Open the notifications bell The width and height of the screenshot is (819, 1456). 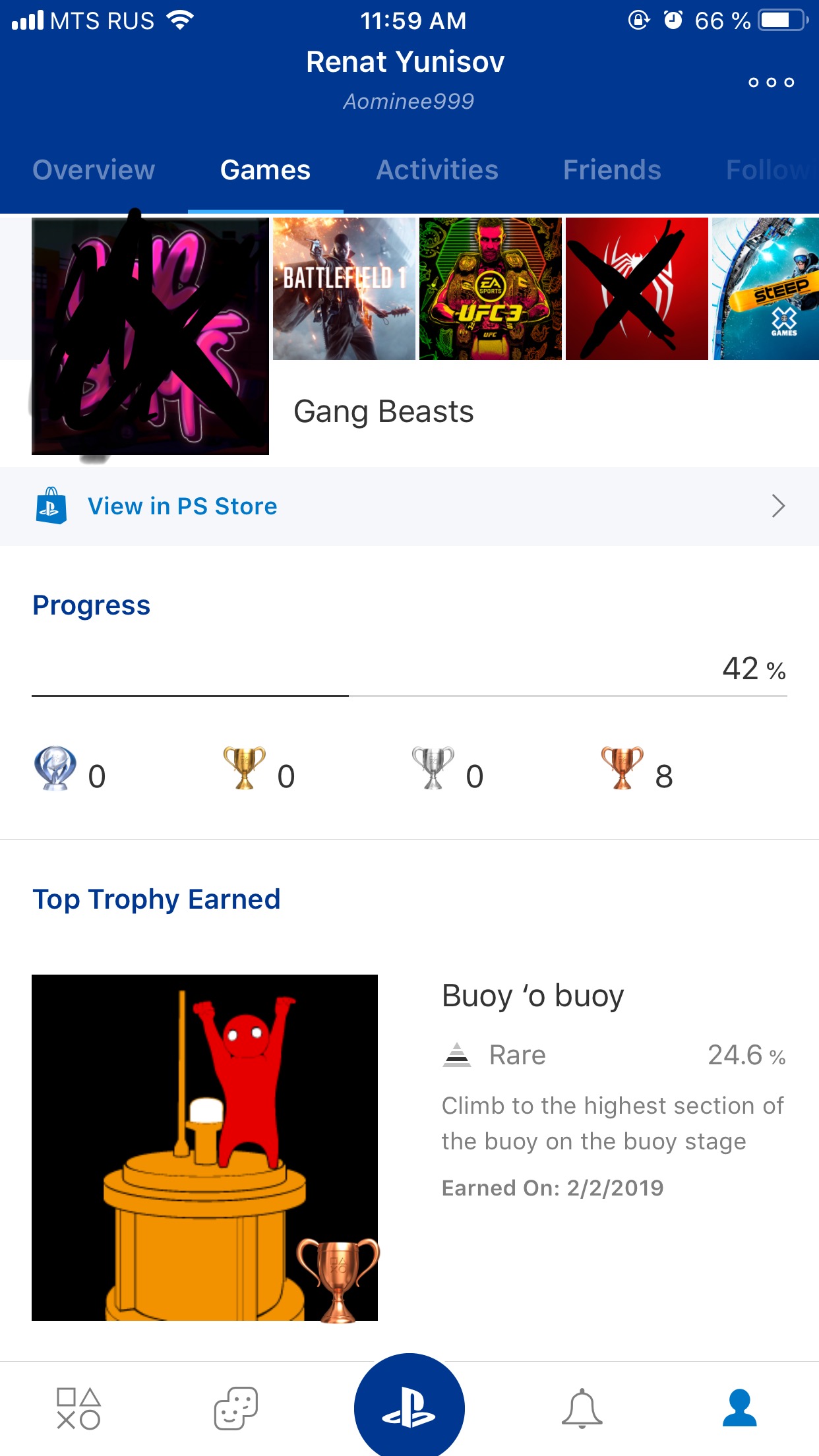(x=582, y=1409)
